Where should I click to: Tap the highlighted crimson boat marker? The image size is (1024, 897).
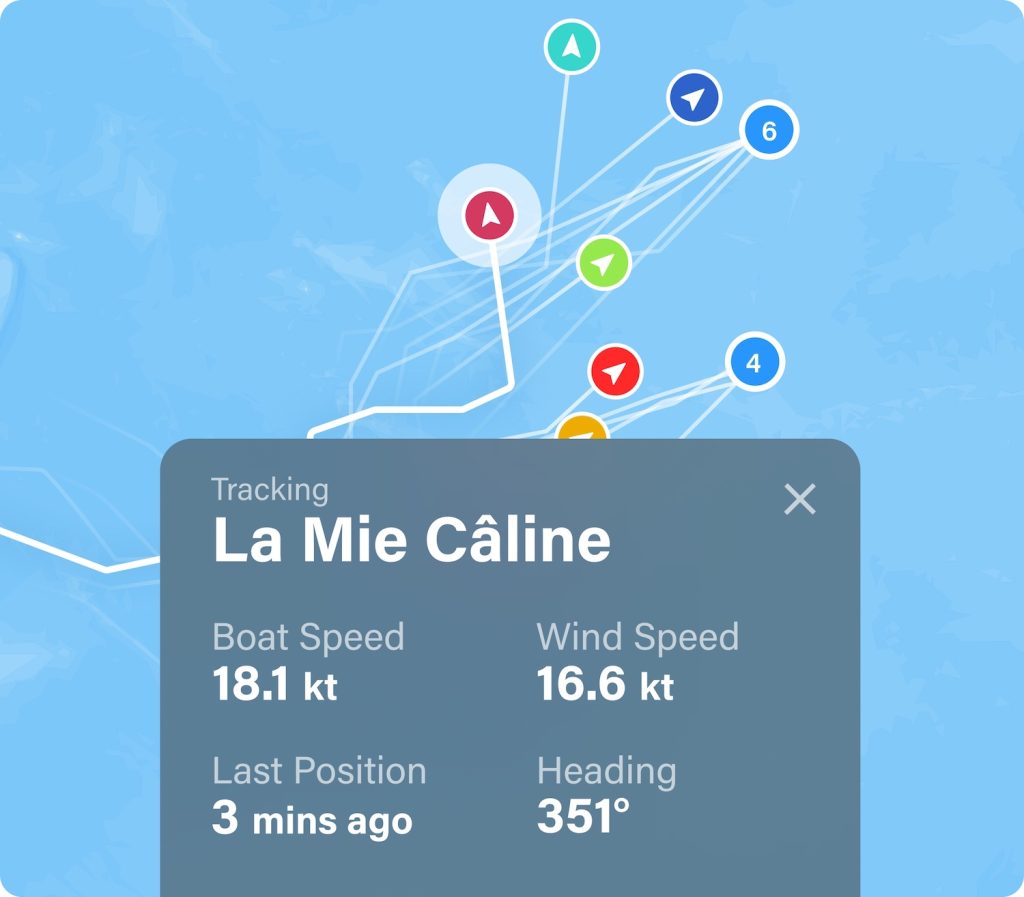click(490, 215)
